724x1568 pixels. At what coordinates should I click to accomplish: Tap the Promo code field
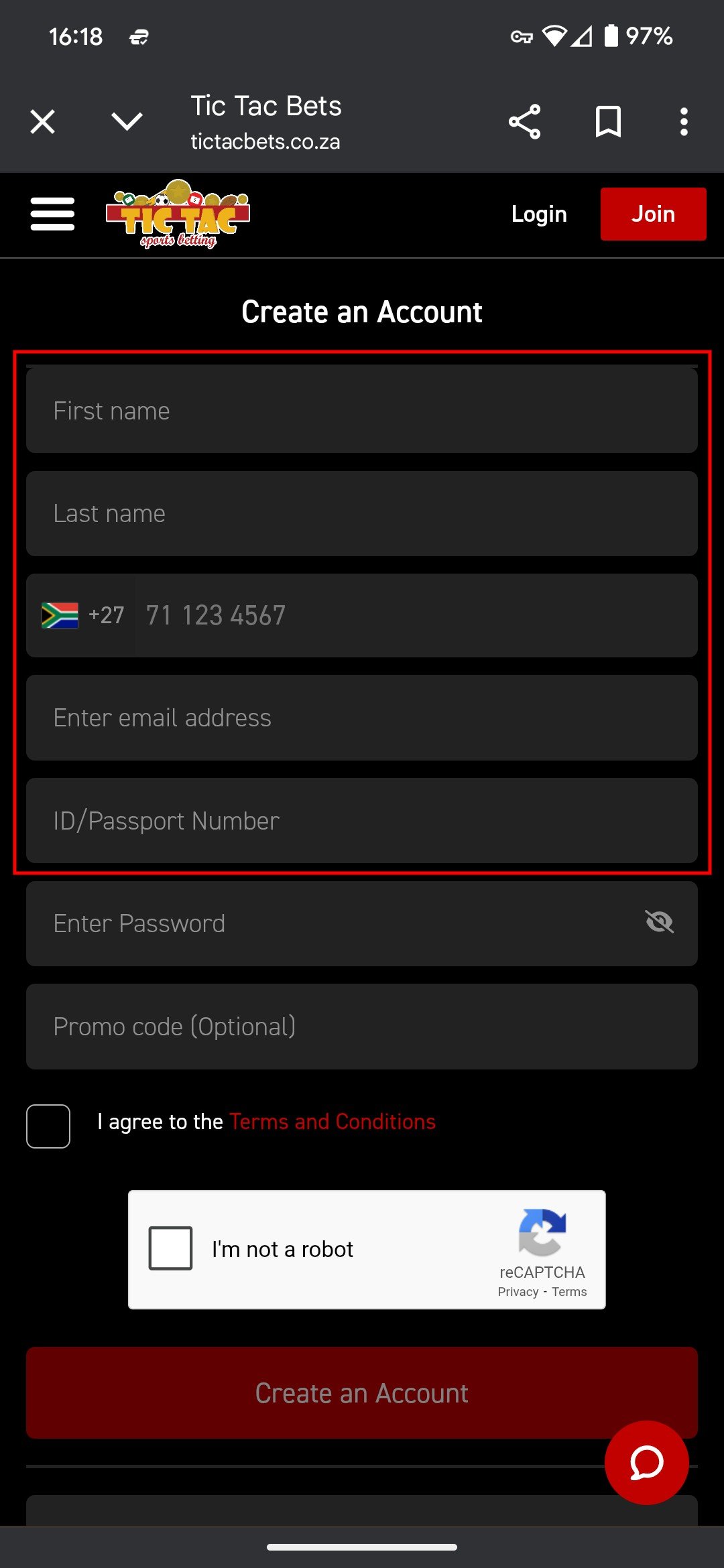362,1027
